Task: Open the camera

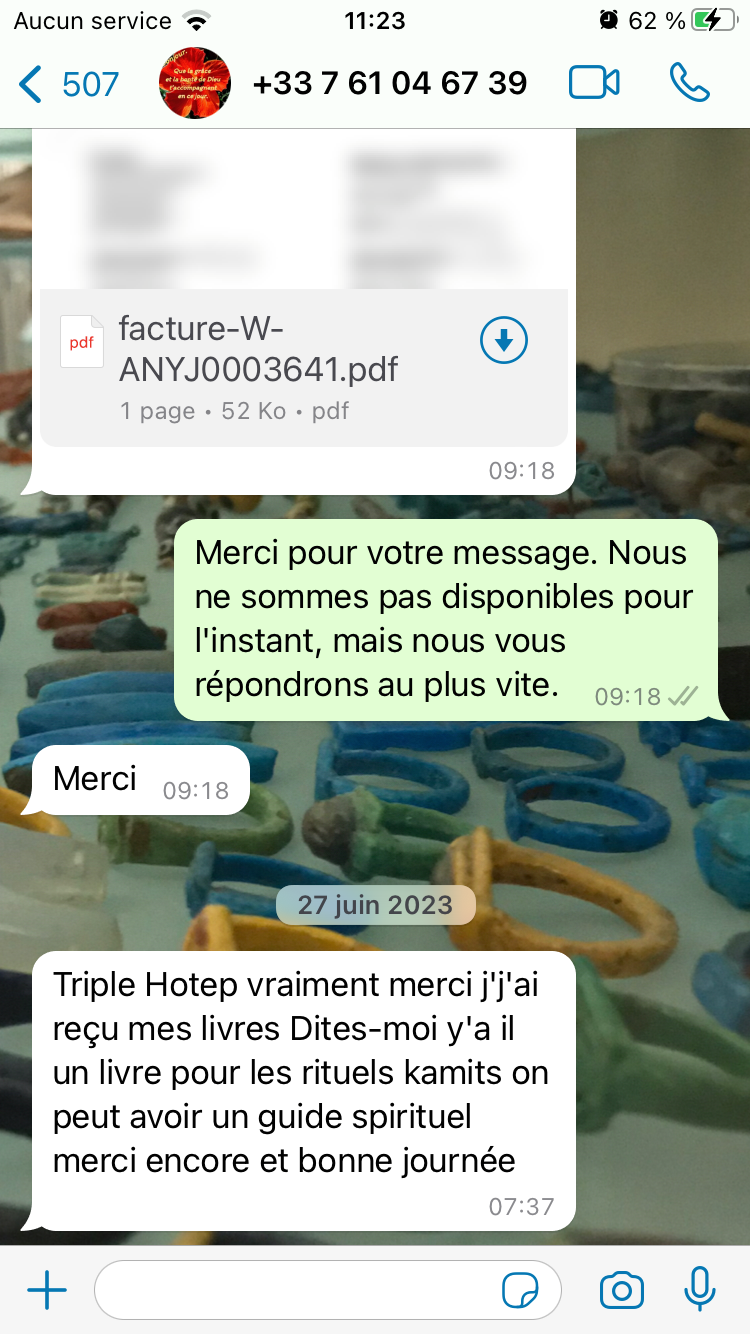Action: (621, 1291)
